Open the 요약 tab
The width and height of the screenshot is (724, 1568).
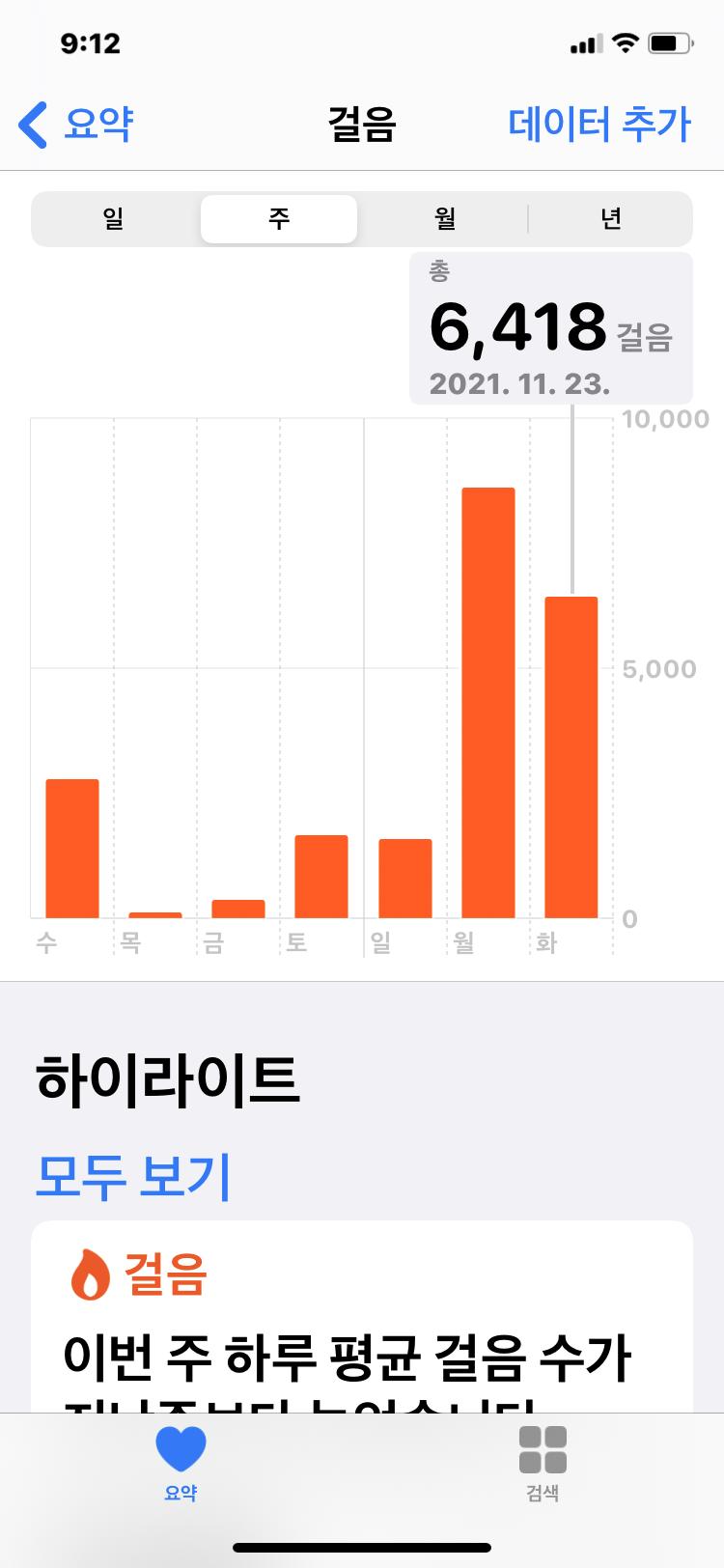click(x=181, y=1462)
